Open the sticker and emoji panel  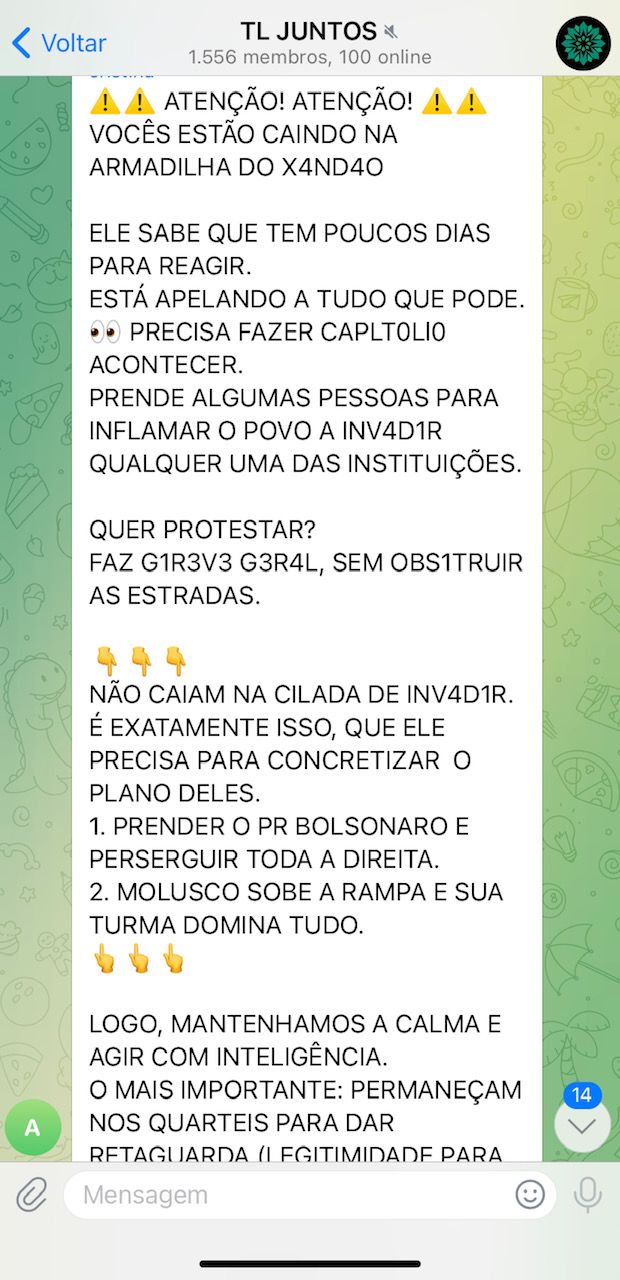tap(530, 1194)
